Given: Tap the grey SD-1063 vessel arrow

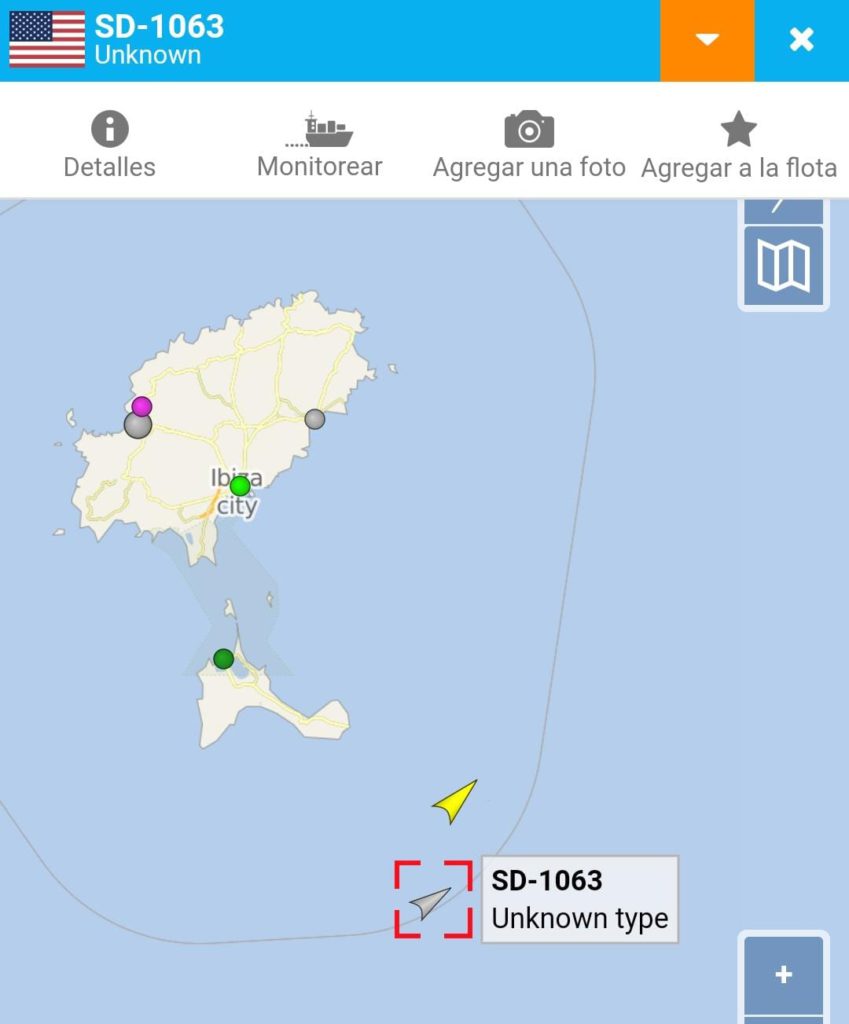Looking at the screenshot, I should pos(431,902).
